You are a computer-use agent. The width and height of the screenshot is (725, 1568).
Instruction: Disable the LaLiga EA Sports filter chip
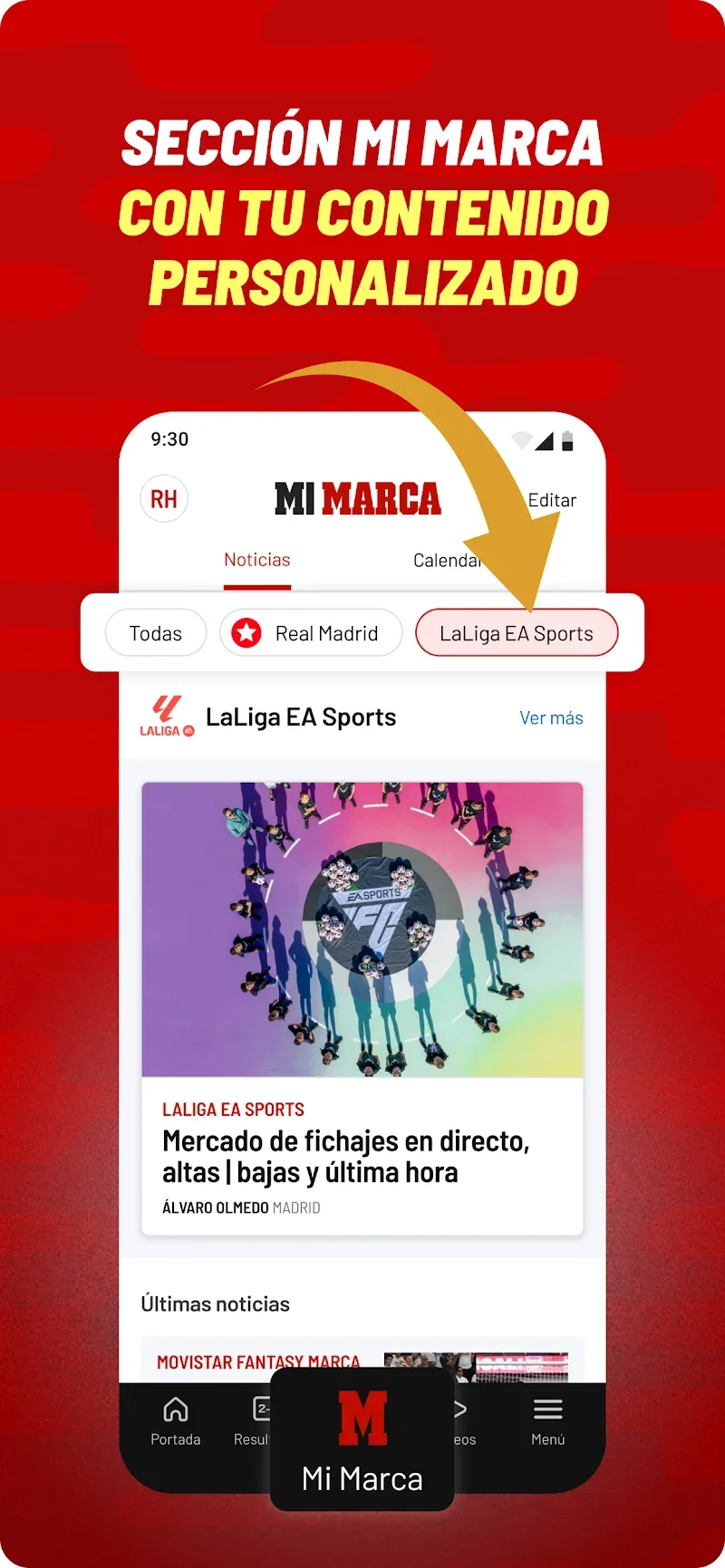517,632
